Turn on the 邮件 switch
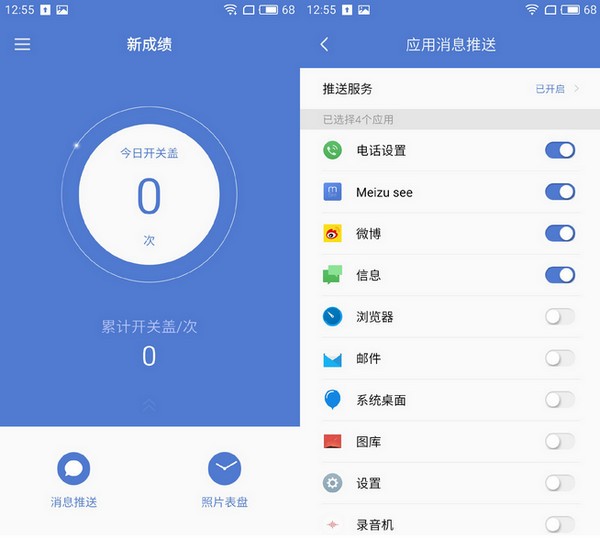The image size is (600, 539). [x=560, y=358]
